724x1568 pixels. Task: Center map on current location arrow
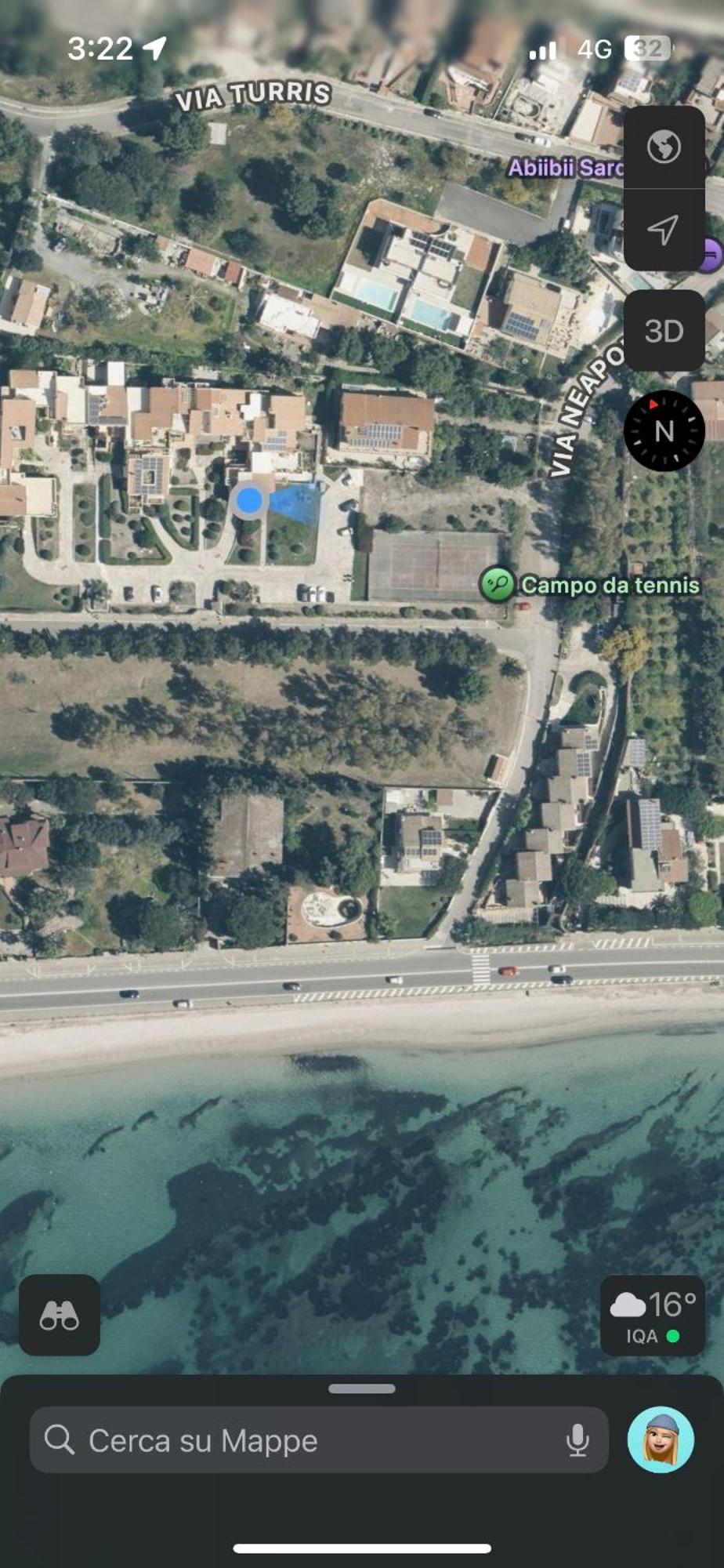[664, 230]
